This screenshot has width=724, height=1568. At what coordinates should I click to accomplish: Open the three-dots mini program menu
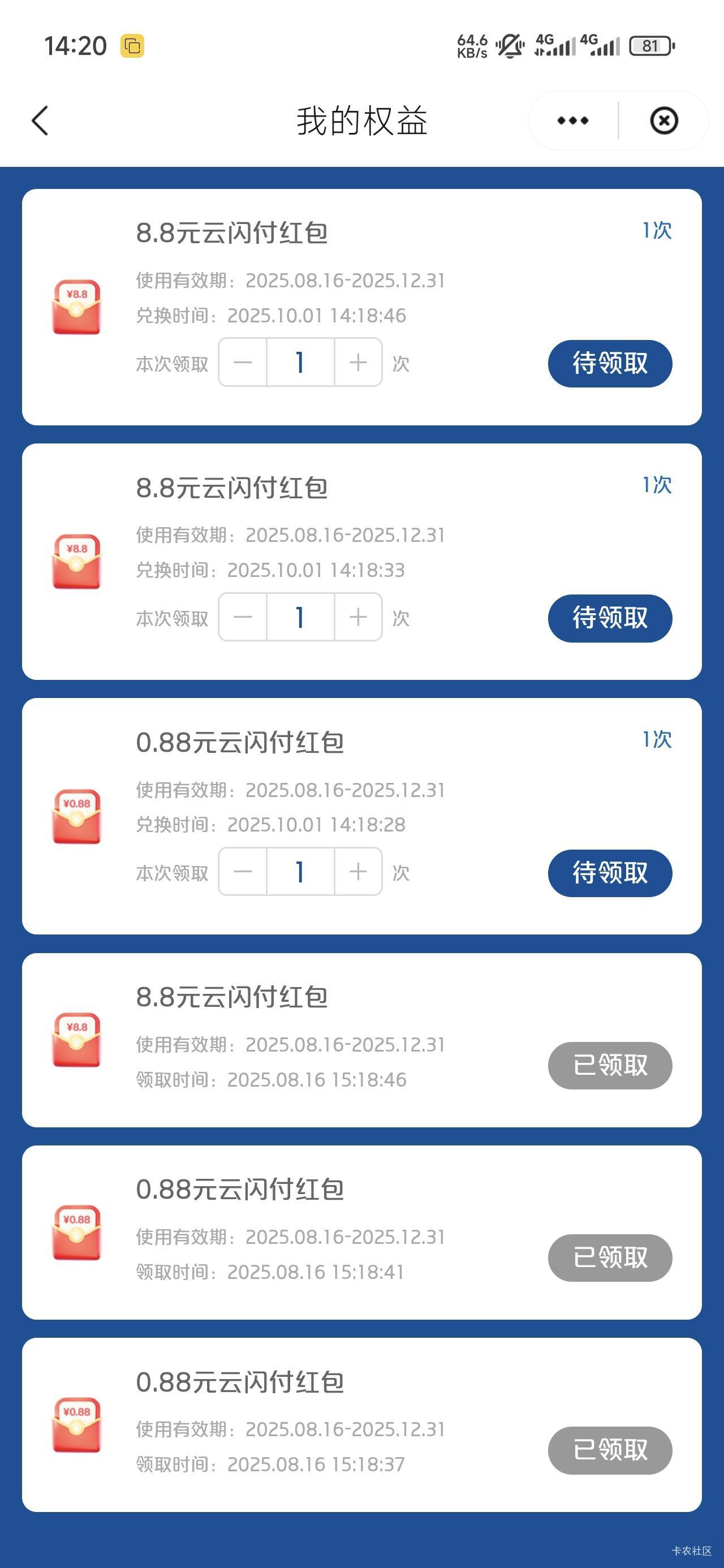pos(573,120)
